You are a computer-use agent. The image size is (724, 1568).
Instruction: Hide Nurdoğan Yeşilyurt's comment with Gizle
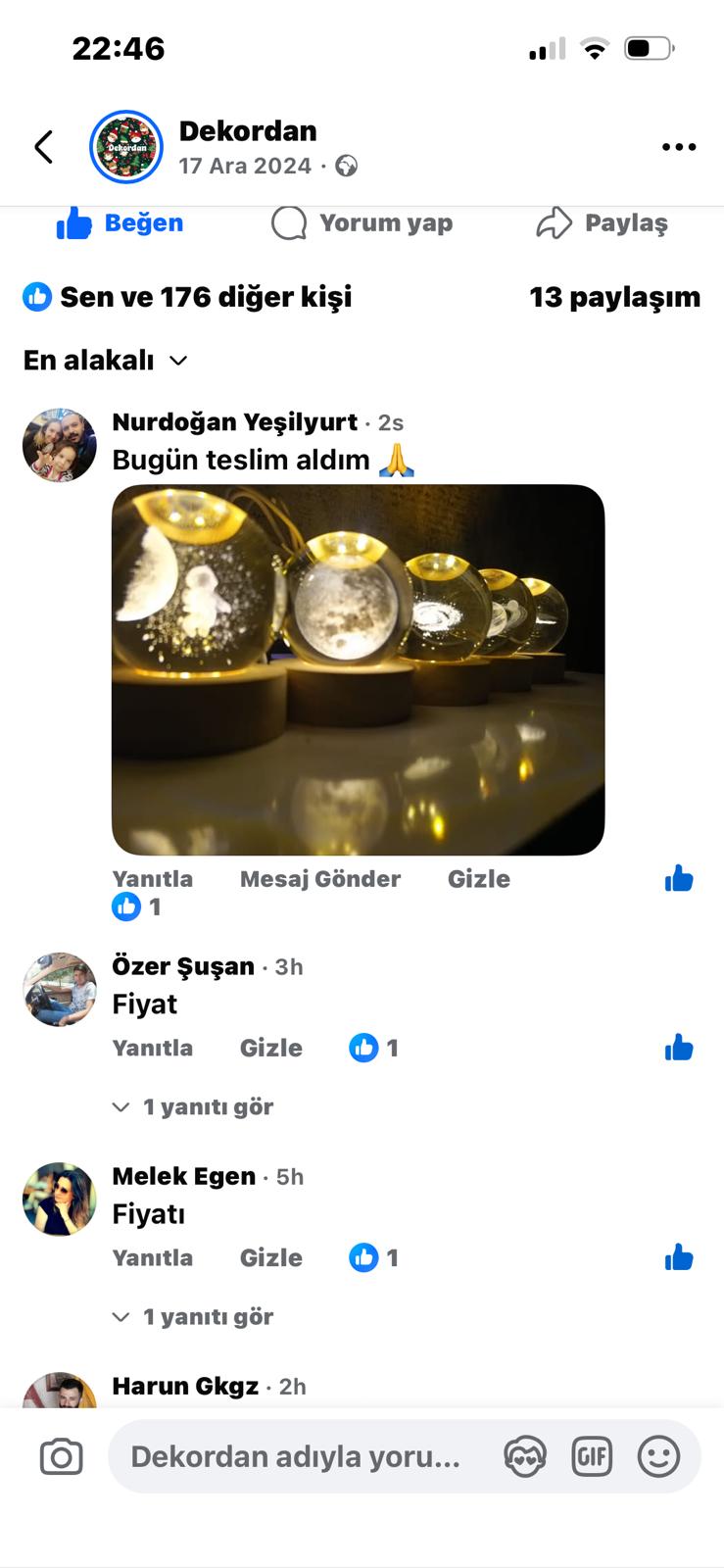pos(478,879)
